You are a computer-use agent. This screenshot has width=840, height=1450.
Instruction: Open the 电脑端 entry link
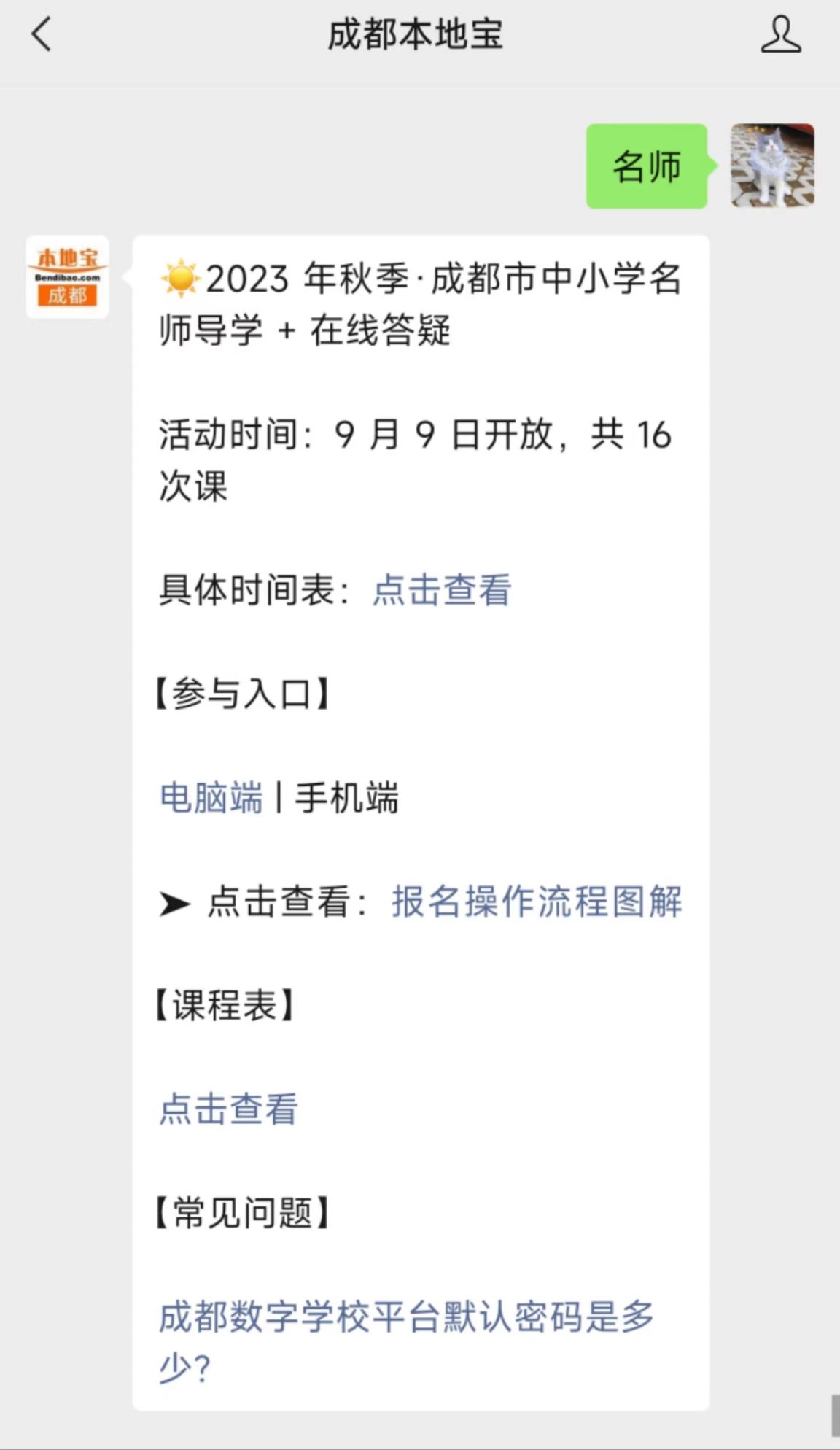coord(211,797)
